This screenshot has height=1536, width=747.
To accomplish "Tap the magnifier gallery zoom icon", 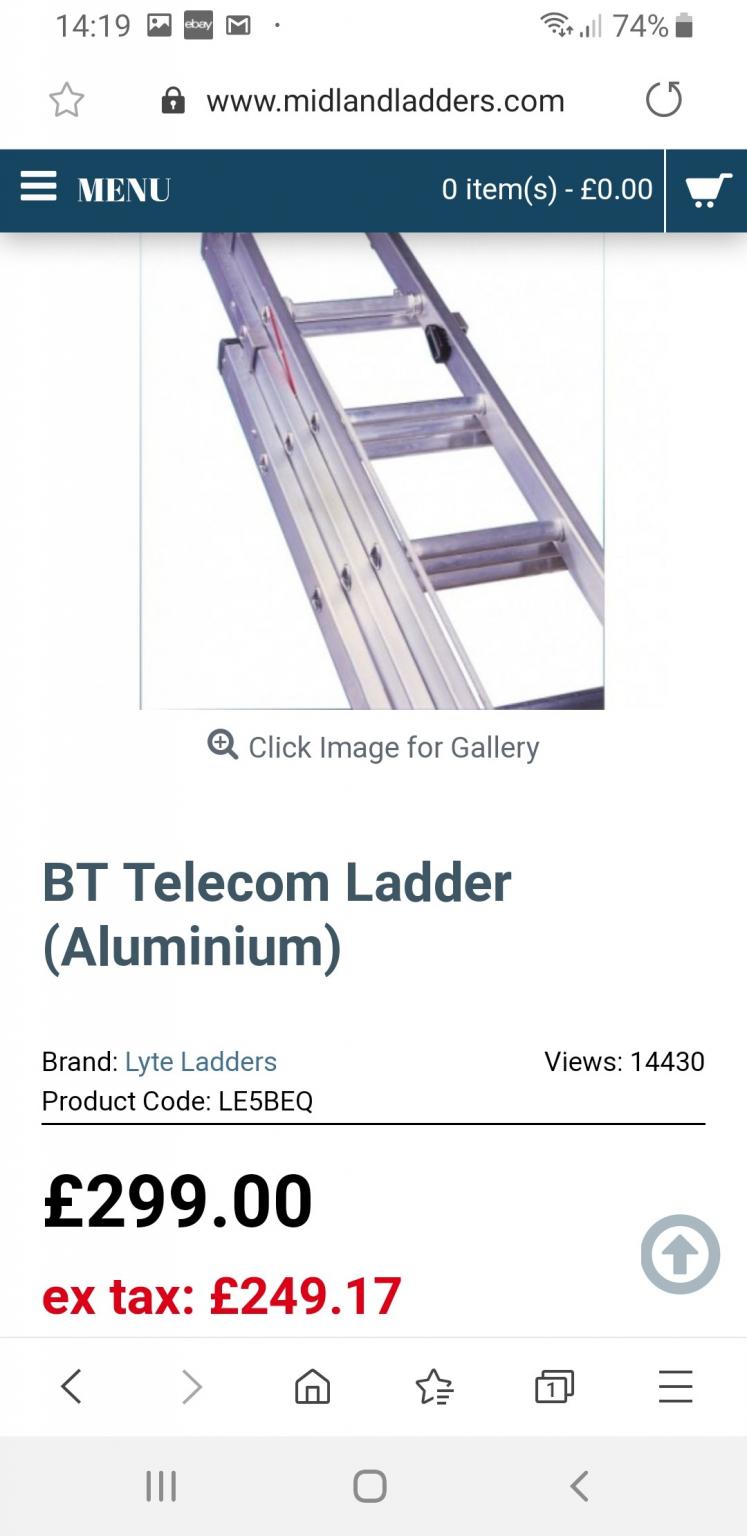I will [x=221, y=746].
